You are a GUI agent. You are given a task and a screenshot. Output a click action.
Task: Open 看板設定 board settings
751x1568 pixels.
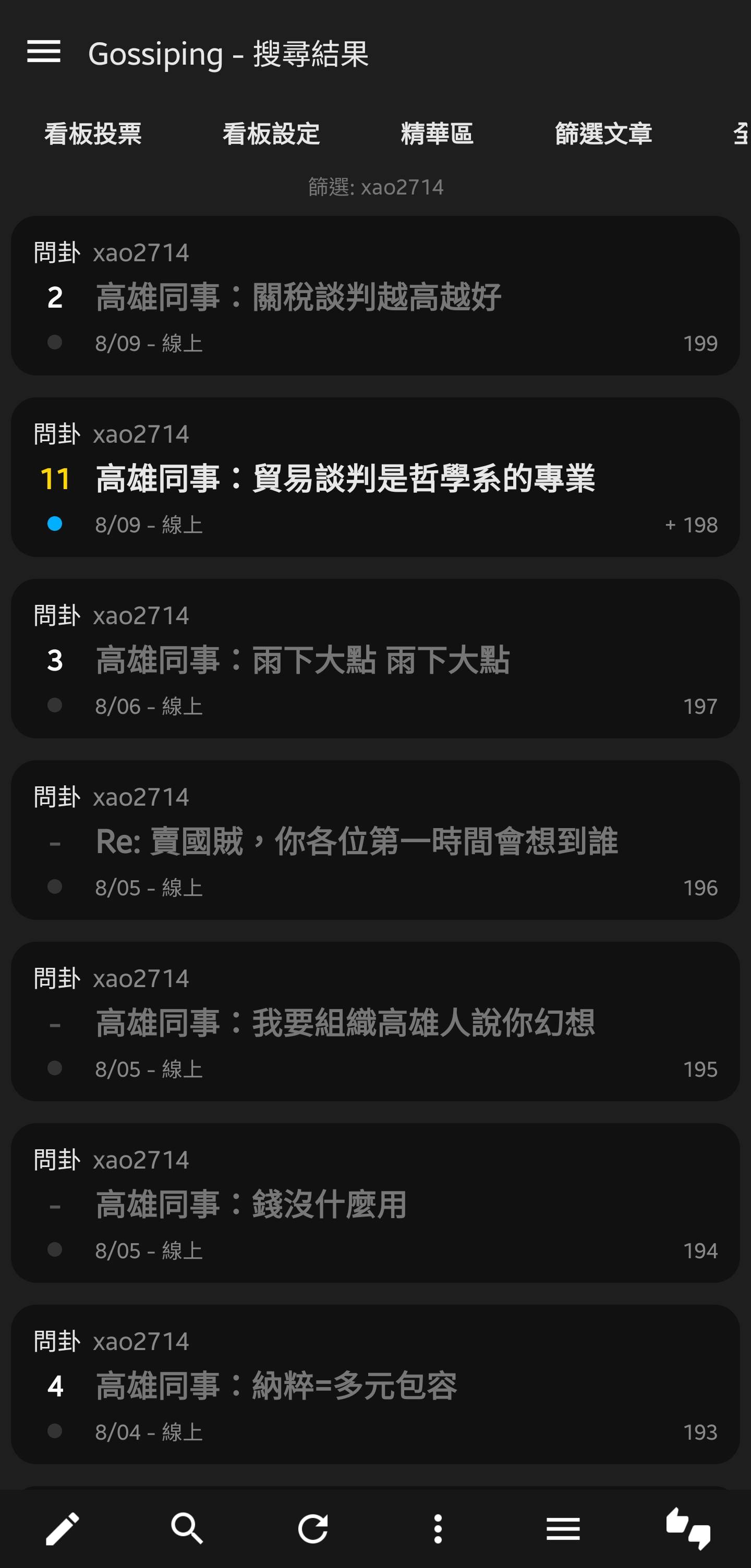[x=271, y=134]
